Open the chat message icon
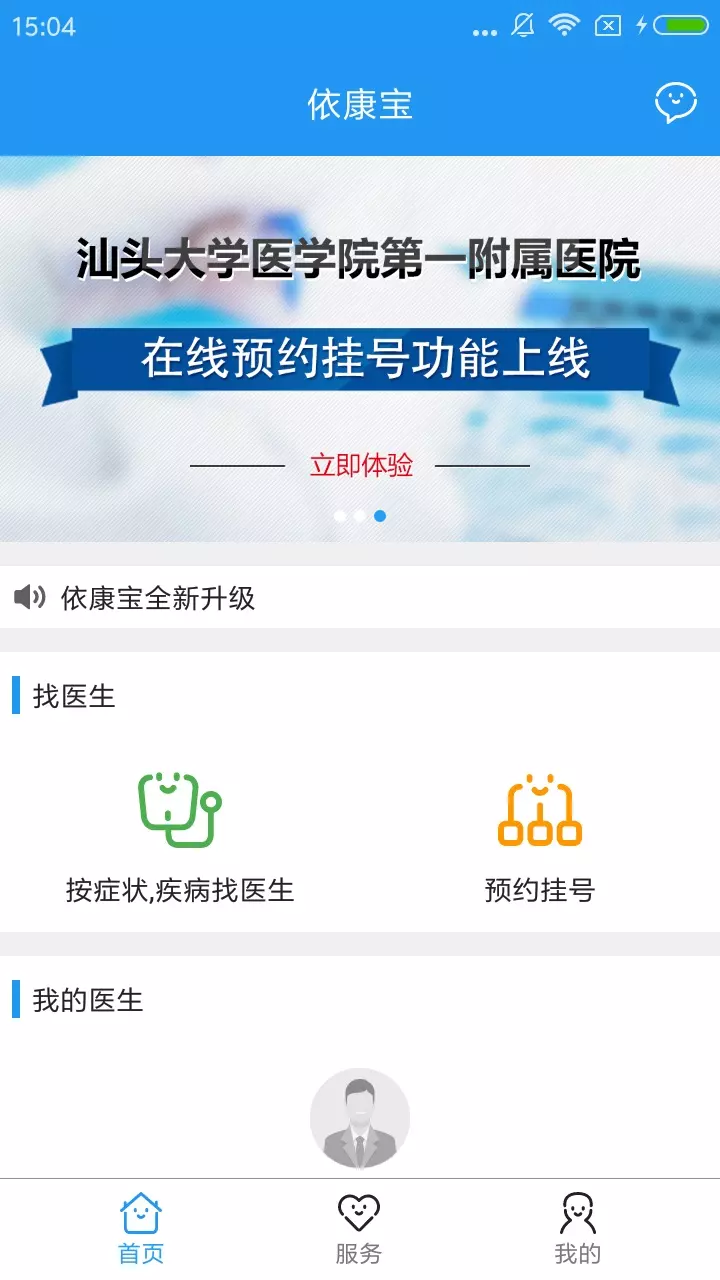The height and width of the screenshot is (1280, 720). click(675, 102)
